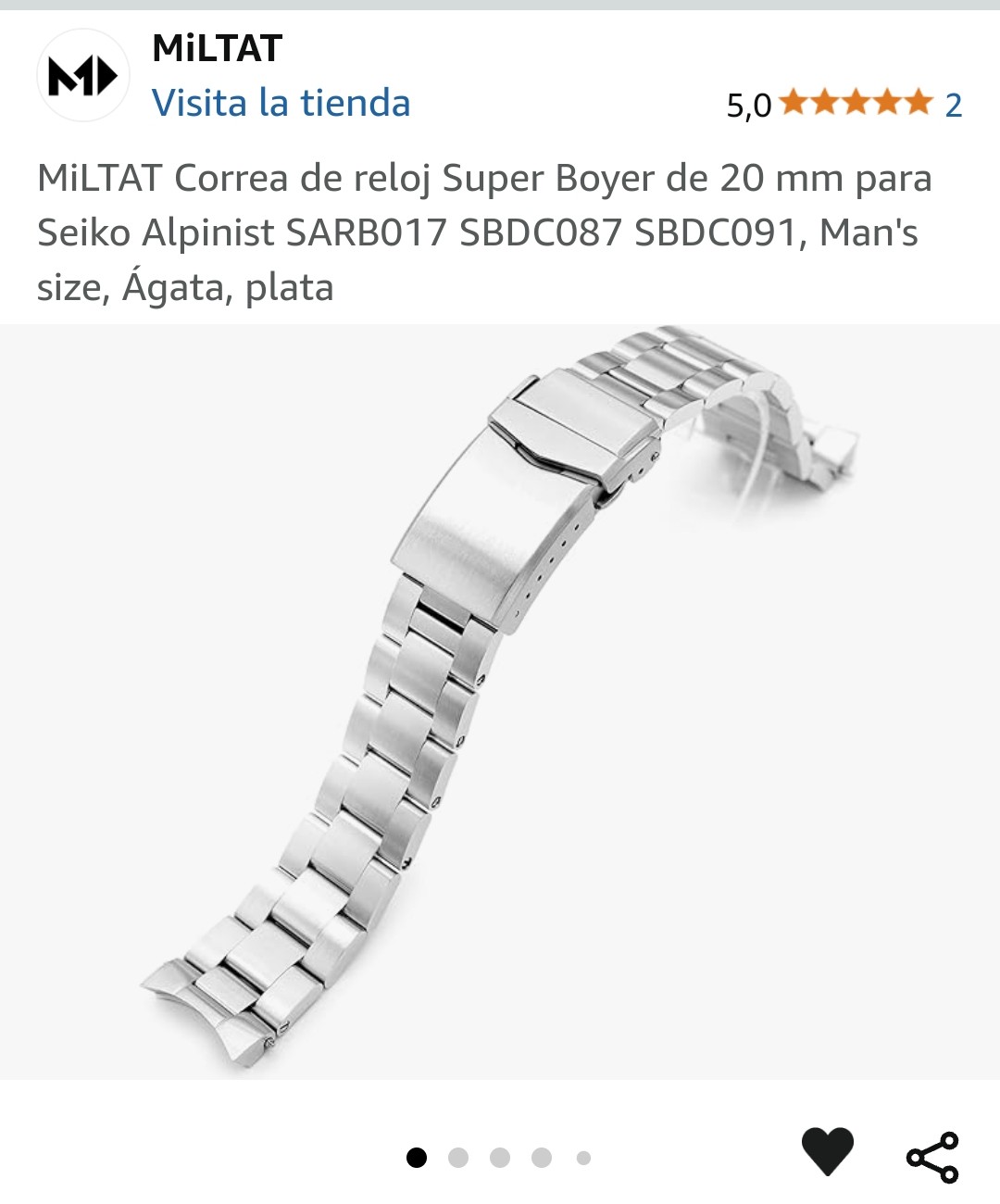This screenshot has height=1204, width=1000.
Task: Jump to the second image dot
Action: [x=458, y=1158]
